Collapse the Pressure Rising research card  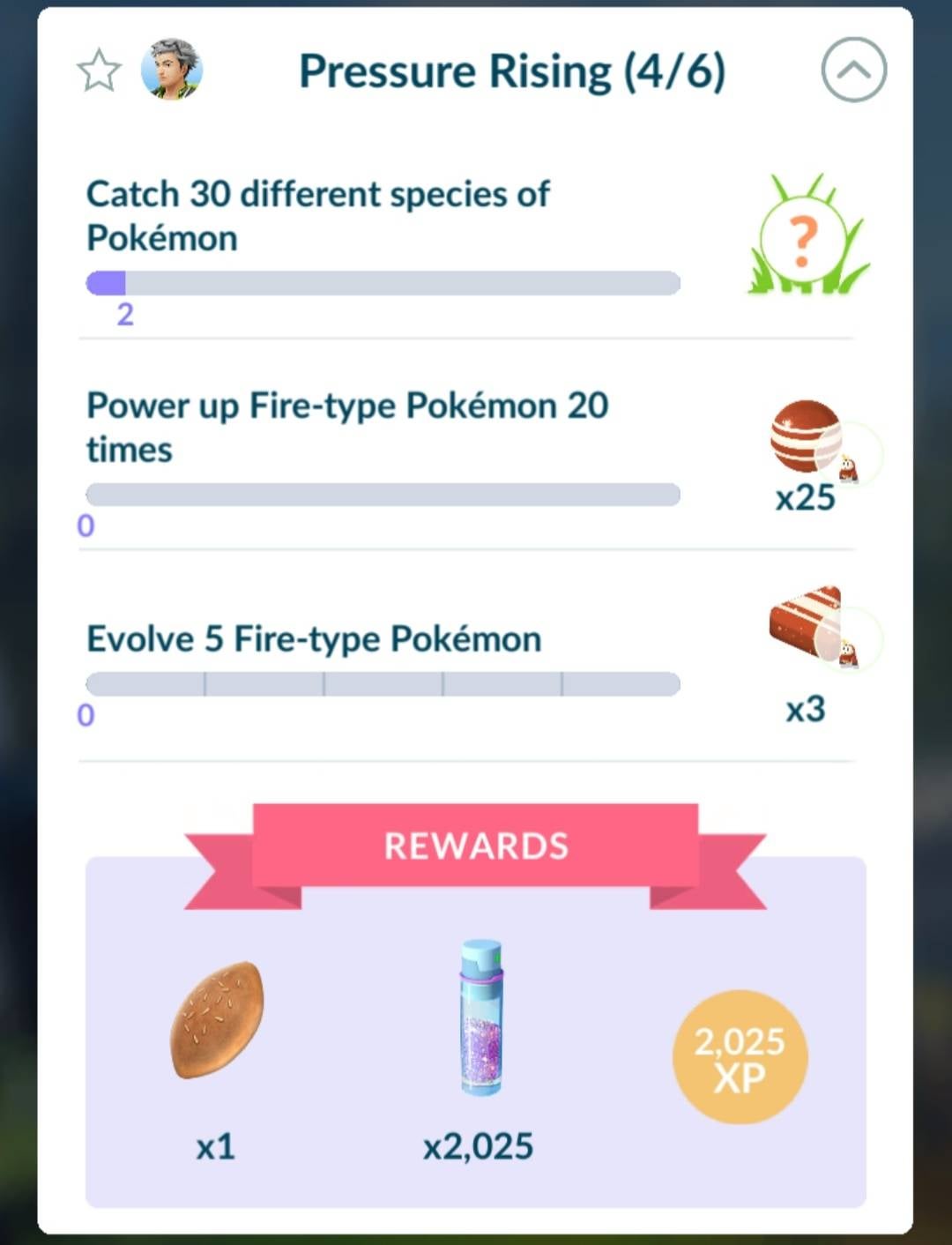tap(853, 71)
